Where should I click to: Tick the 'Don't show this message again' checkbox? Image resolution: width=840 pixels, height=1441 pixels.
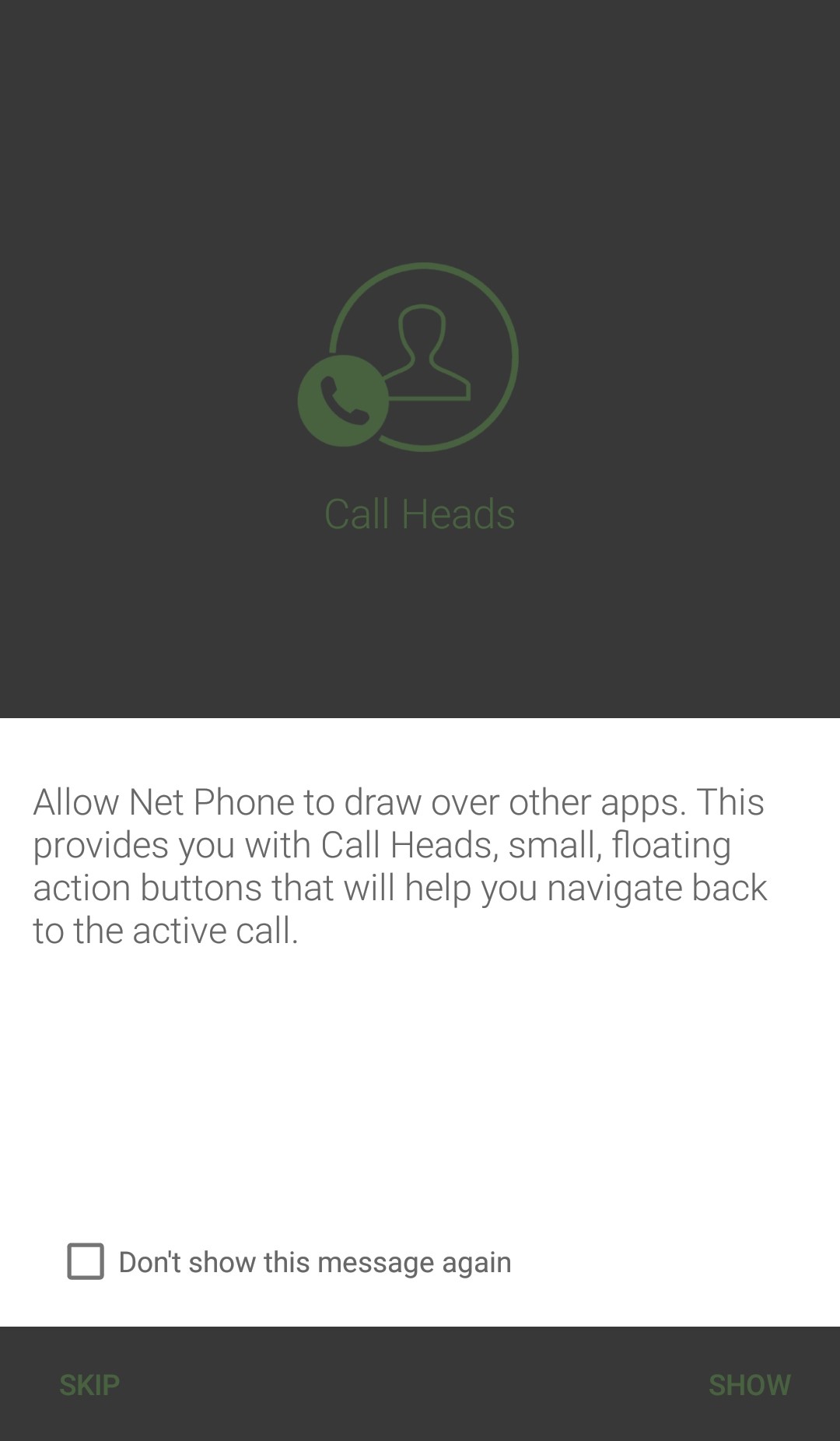pos(86,1261)
